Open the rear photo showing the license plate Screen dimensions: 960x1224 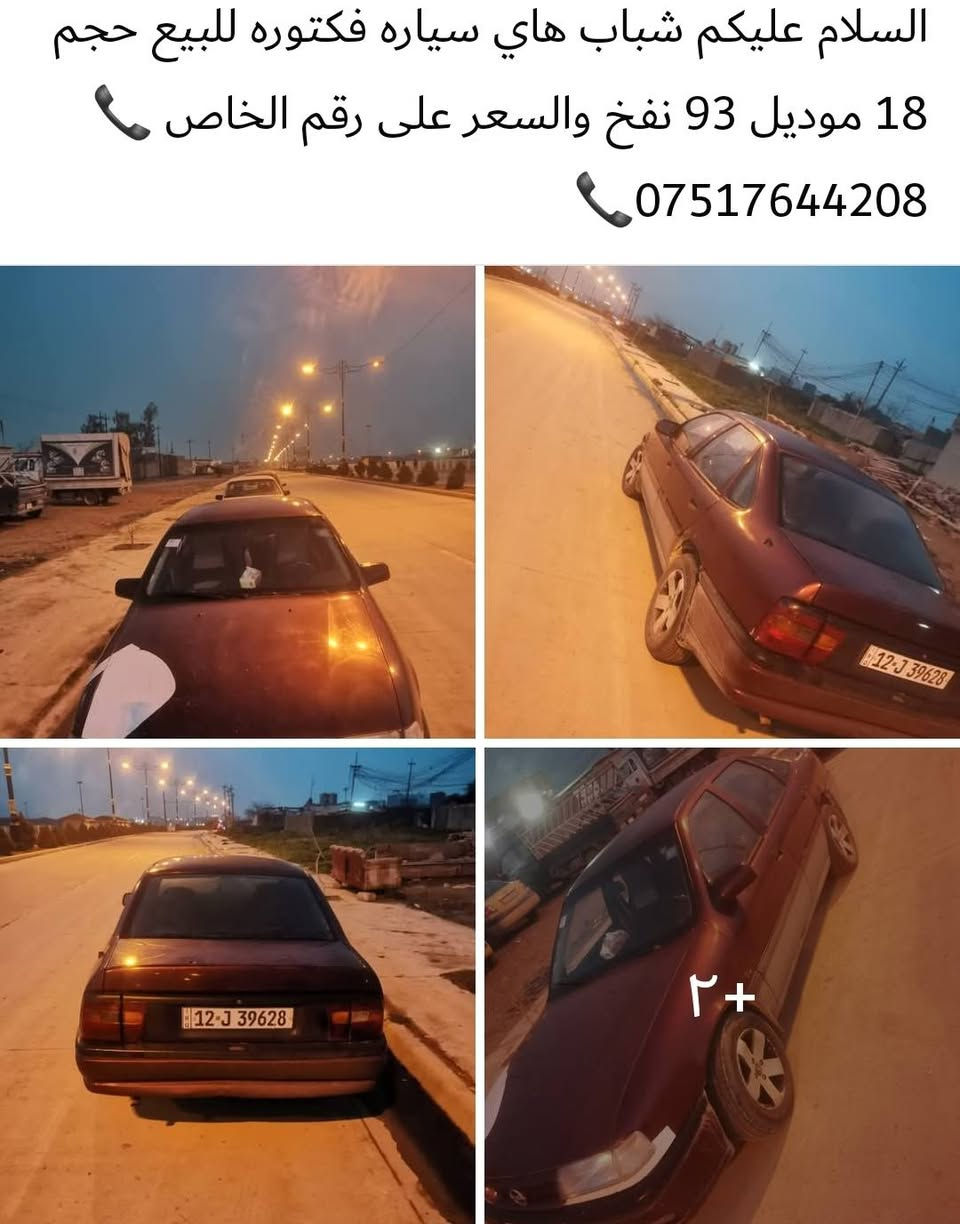[x=237, y=985]
